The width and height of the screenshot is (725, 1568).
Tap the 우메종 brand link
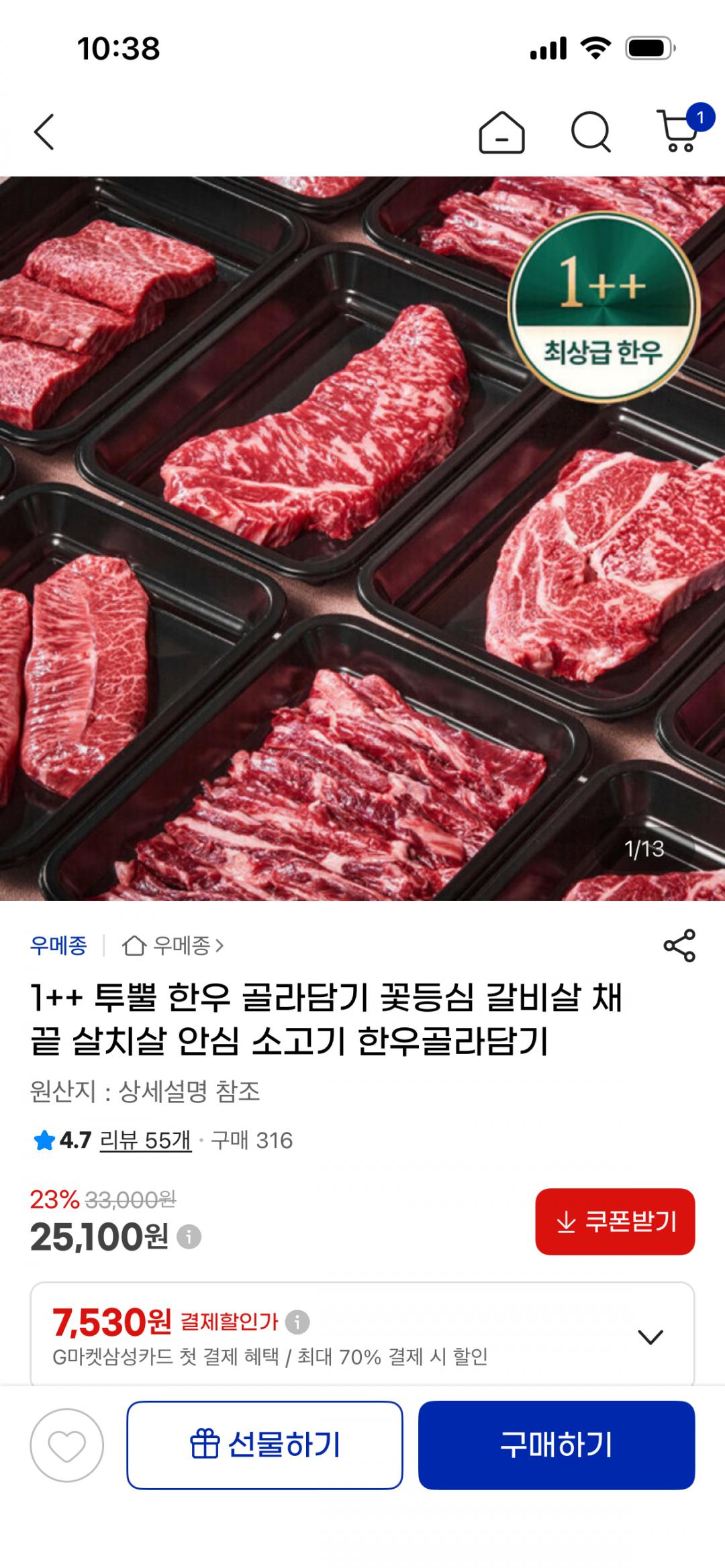58,945
